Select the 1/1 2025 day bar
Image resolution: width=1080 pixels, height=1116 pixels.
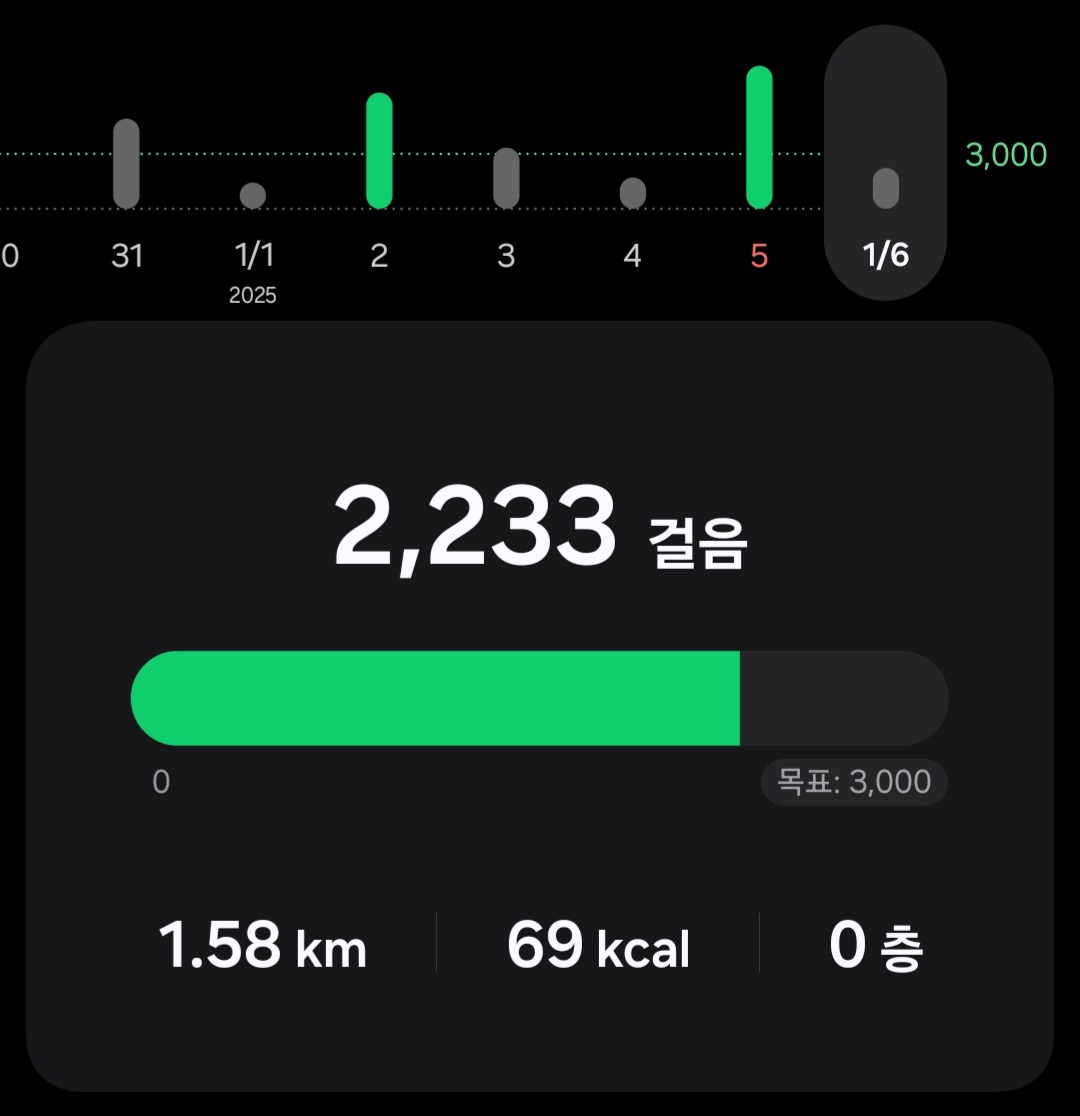(x=253, y=195)
